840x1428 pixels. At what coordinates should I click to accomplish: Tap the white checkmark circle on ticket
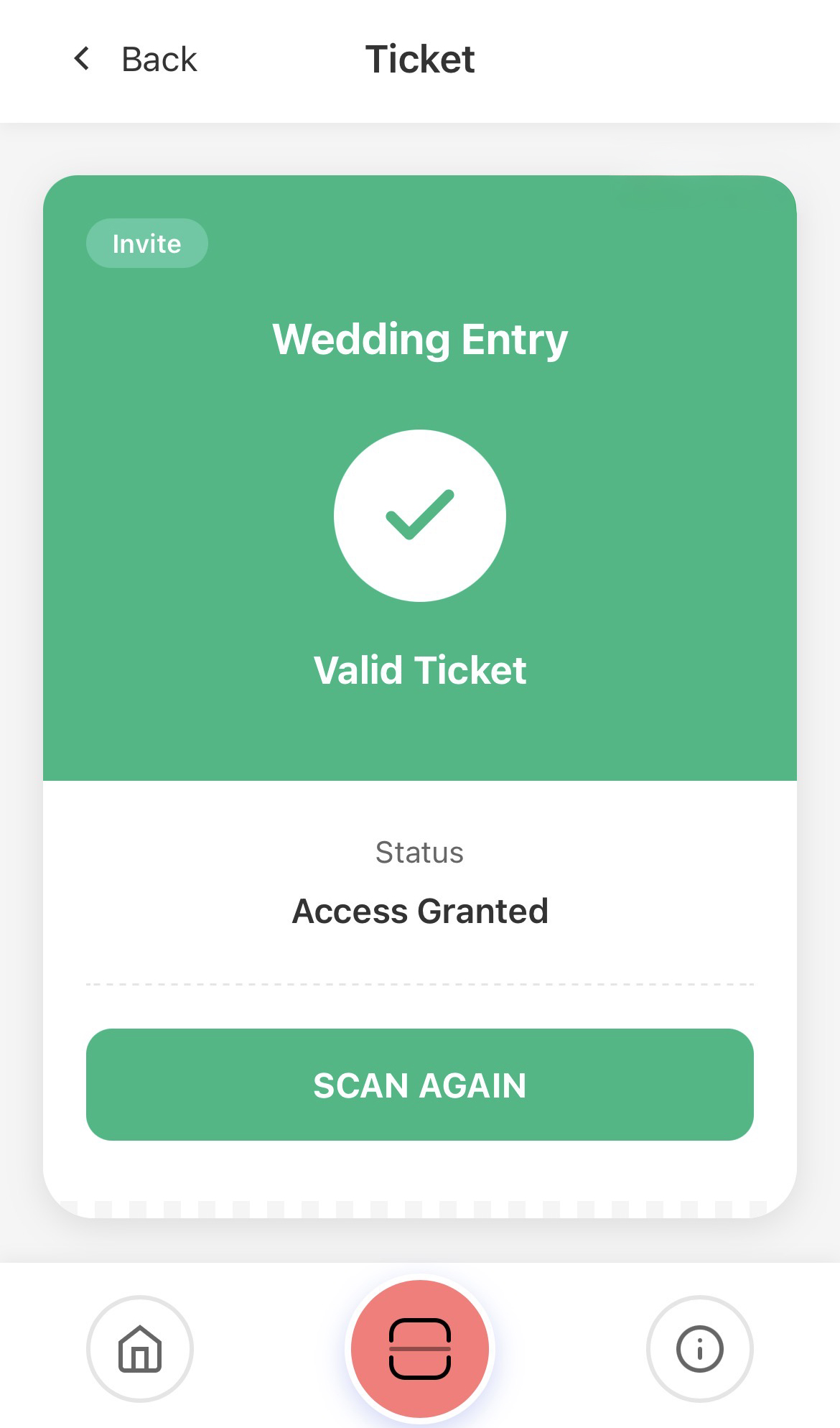pos(419,516)
